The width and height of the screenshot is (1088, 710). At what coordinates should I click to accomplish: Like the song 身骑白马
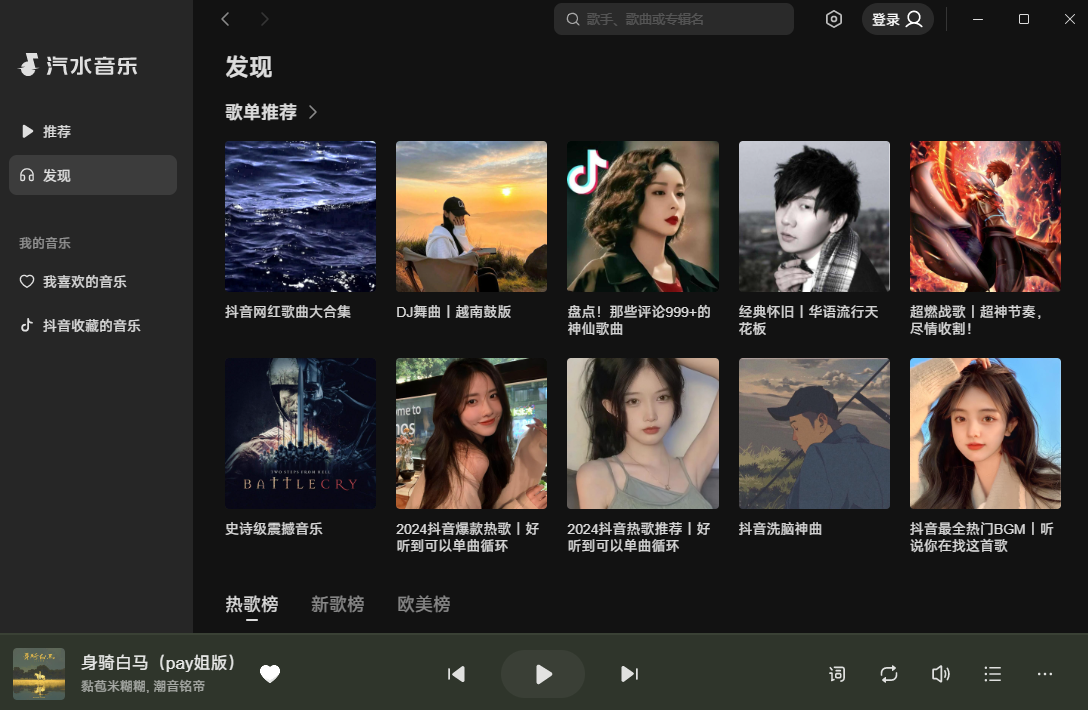270,674
